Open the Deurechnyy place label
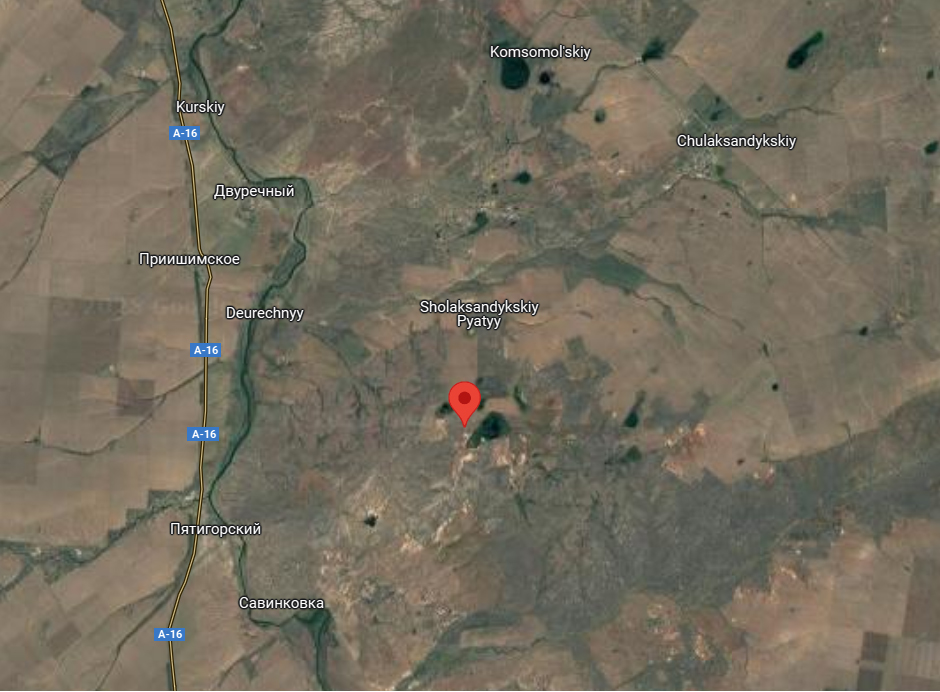The width and height of the screenshot is (940, 692). coord(264,313)
